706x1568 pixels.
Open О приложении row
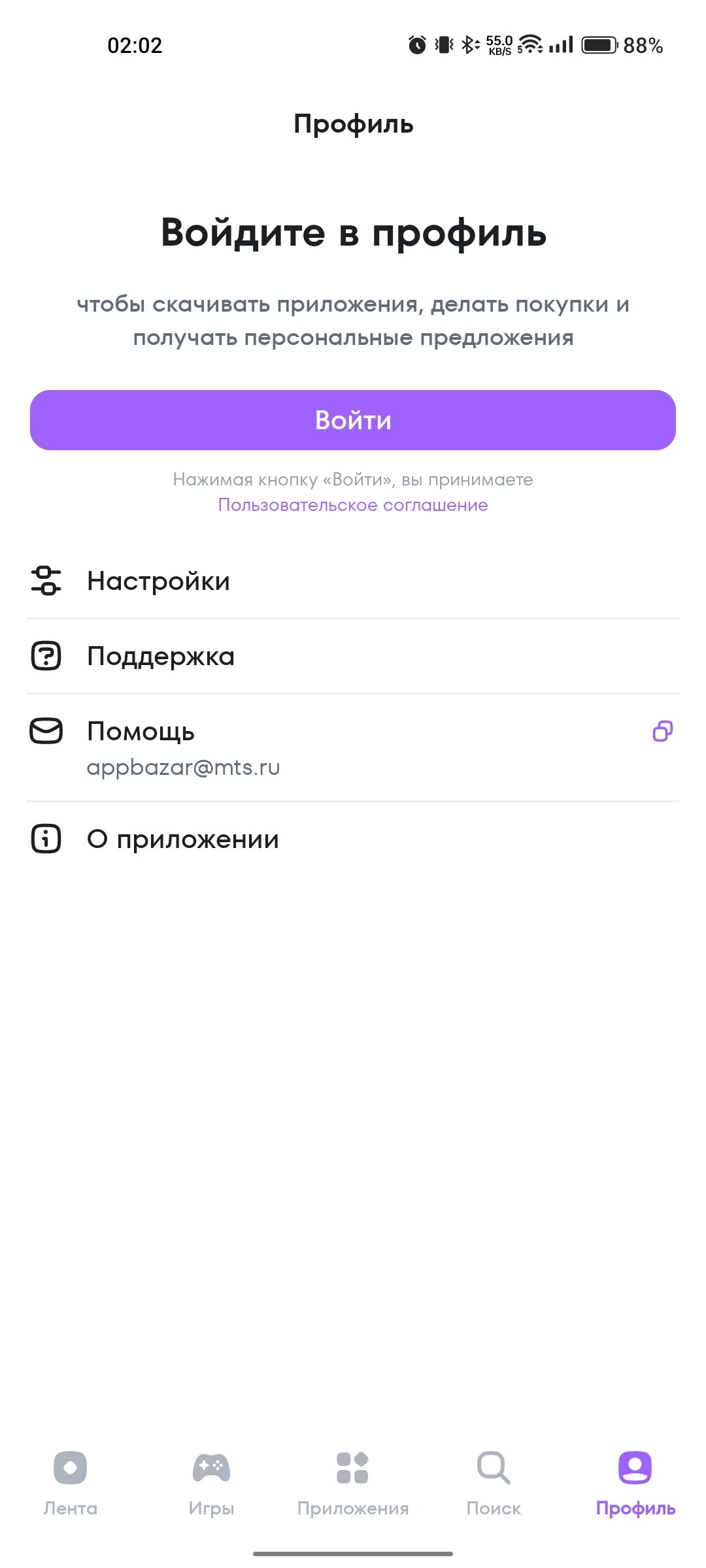coord(353,839)
